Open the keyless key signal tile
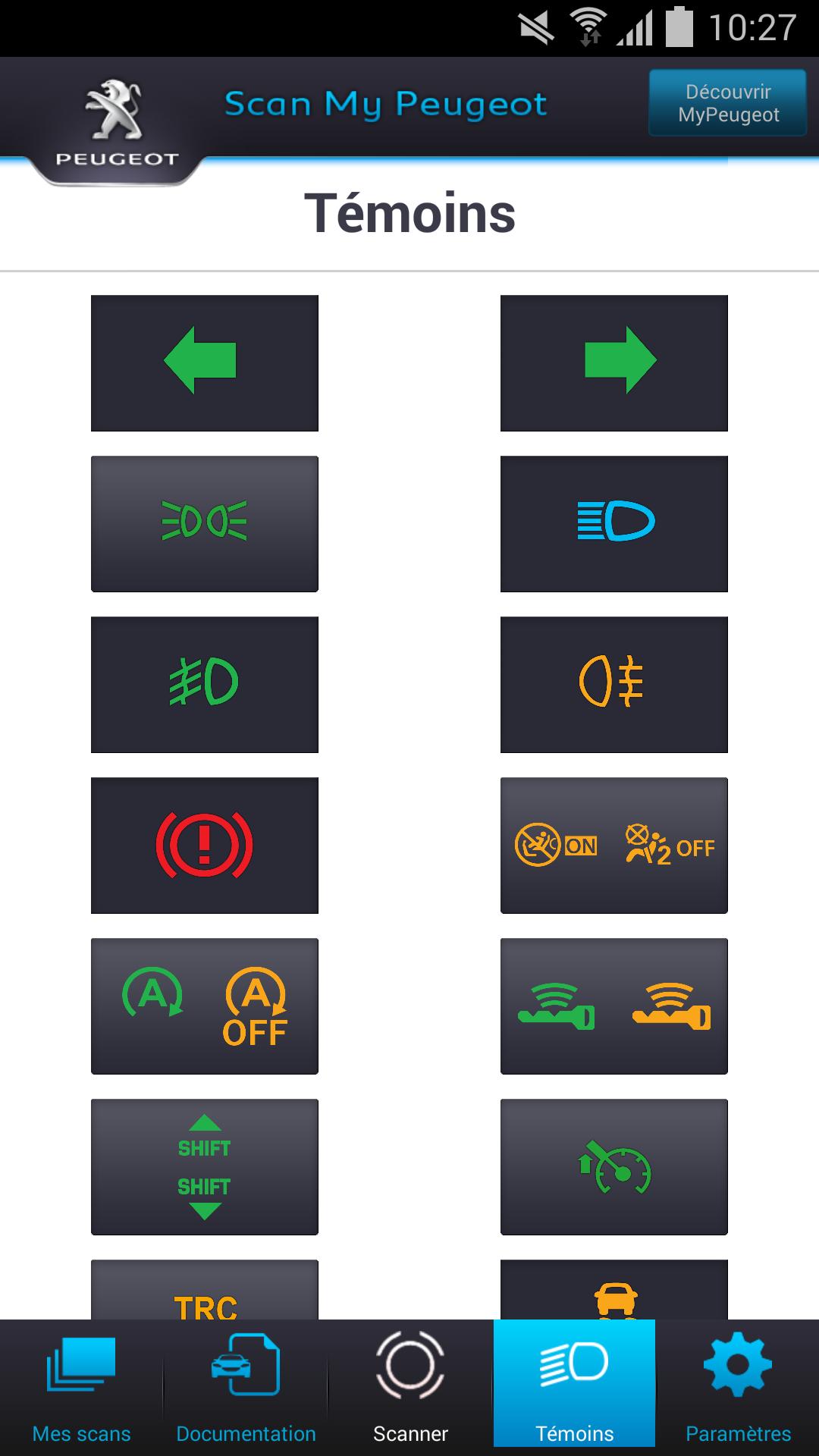 click(x=613, y=1006)
